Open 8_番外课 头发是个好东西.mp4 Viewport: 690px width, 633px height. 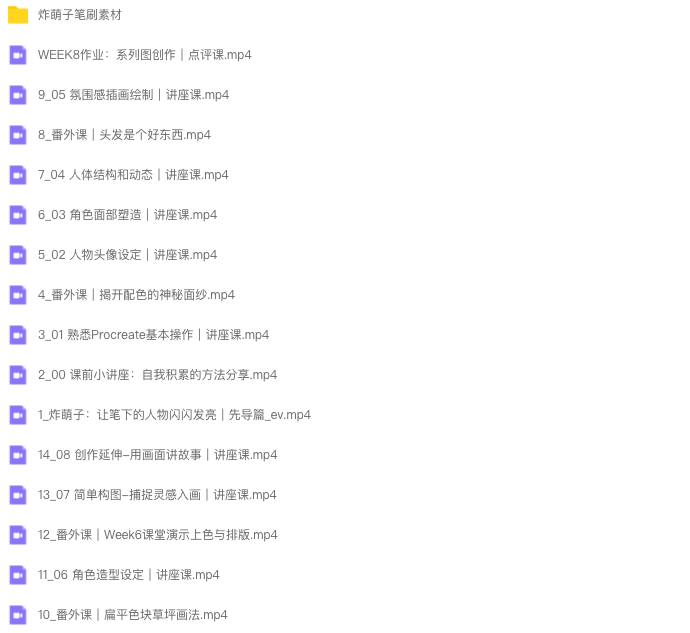point(124,135)
